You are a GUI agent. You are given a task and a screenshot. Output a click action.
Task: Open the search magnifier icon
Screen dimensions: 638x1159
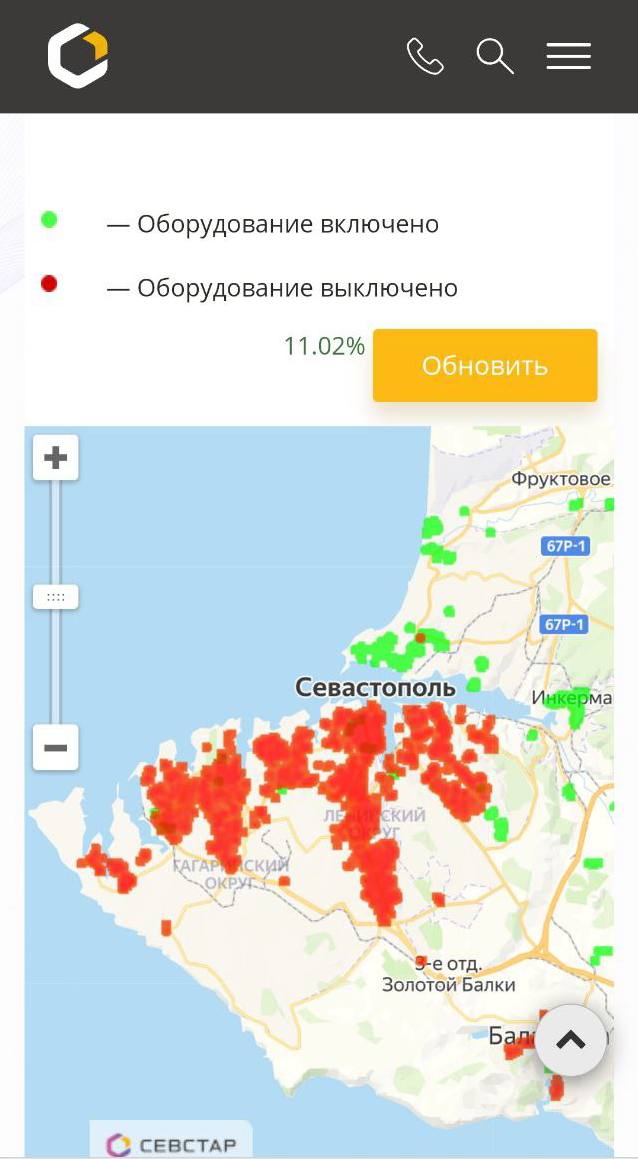pos(494,56)
